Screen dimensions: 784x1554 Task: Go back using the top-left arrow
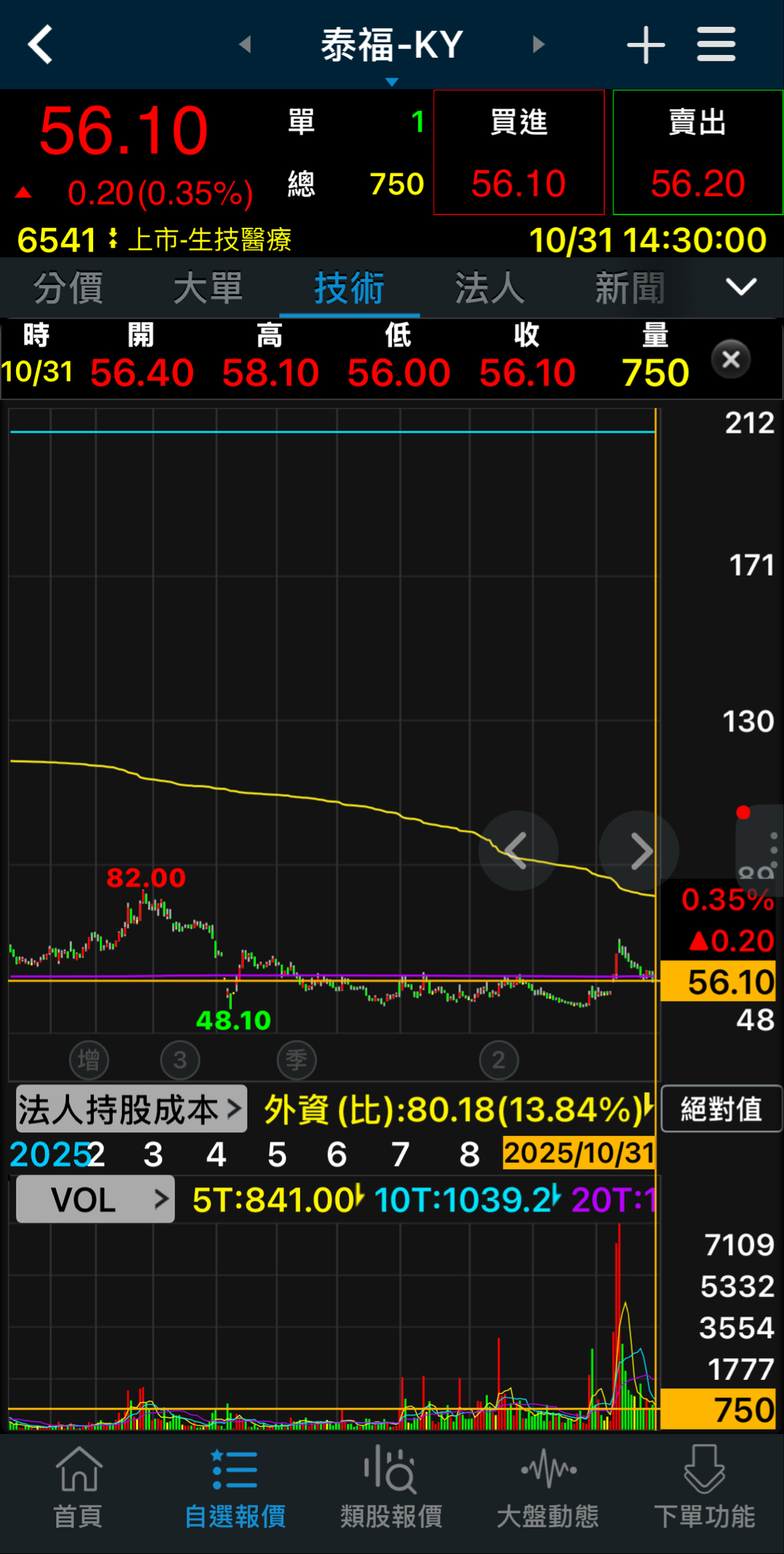[41, 45]
